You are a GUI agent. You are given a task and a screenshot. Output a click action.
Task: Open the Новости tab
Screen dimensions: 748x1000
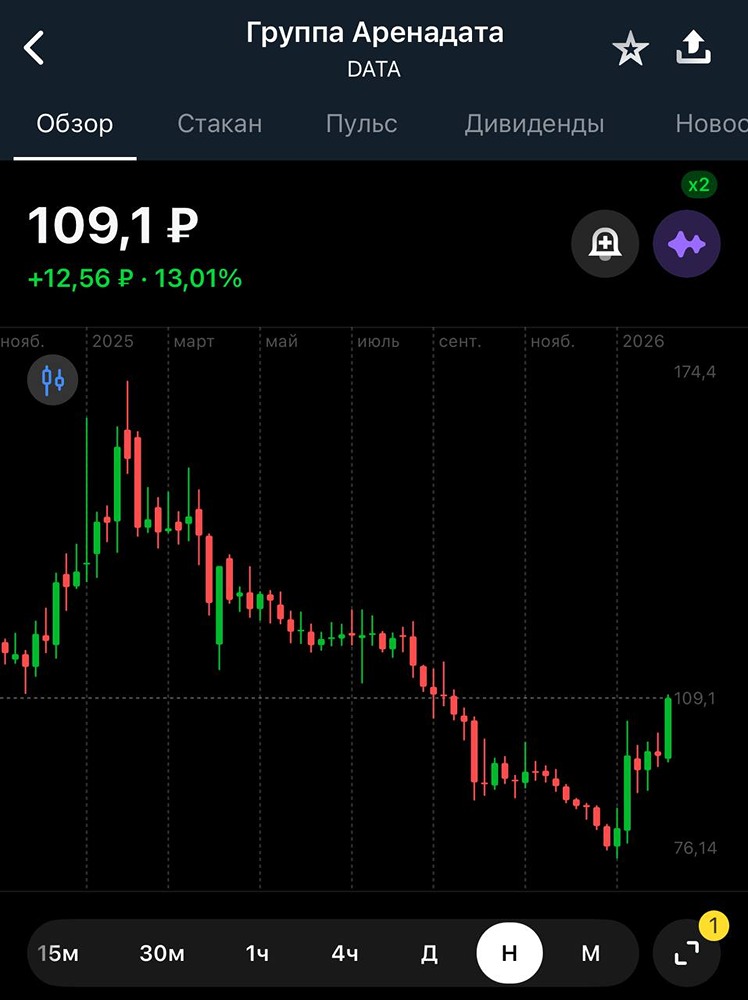pos(710,124)
